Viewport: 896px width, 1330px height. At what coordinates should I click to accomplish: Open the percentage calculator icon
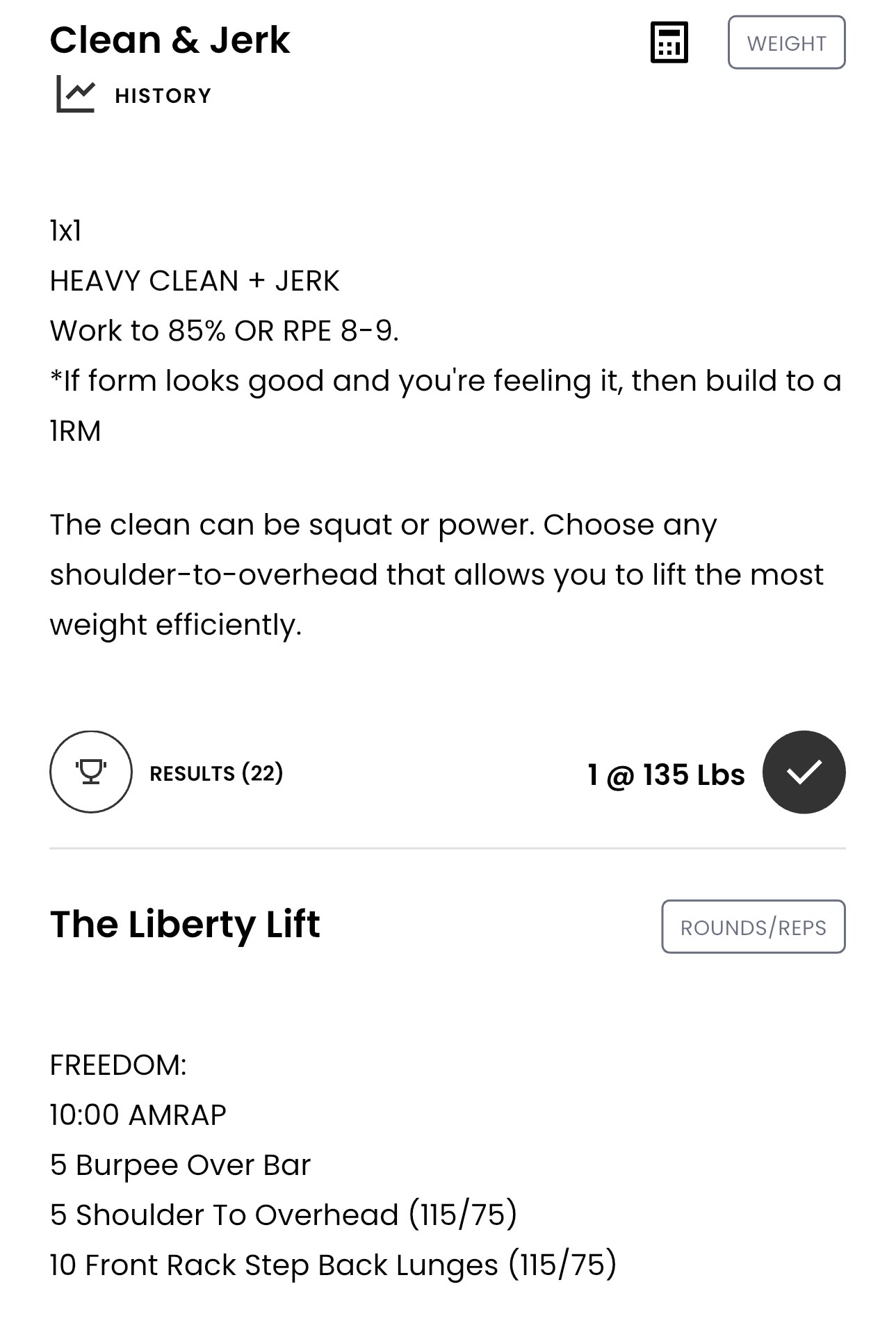coord(669,42)
